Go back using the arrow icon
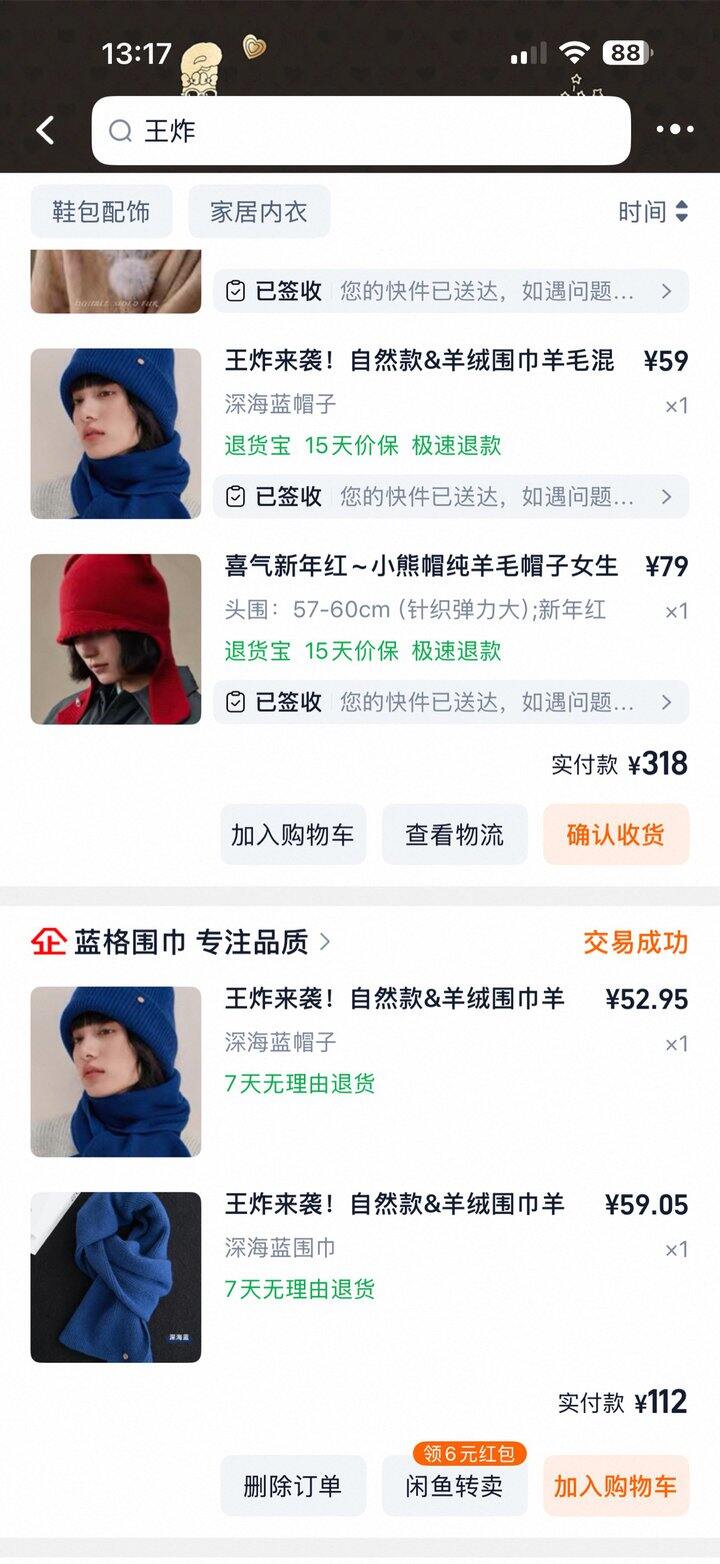The height and width of the screenshot is (1564, 720). [x=46, y=130]
